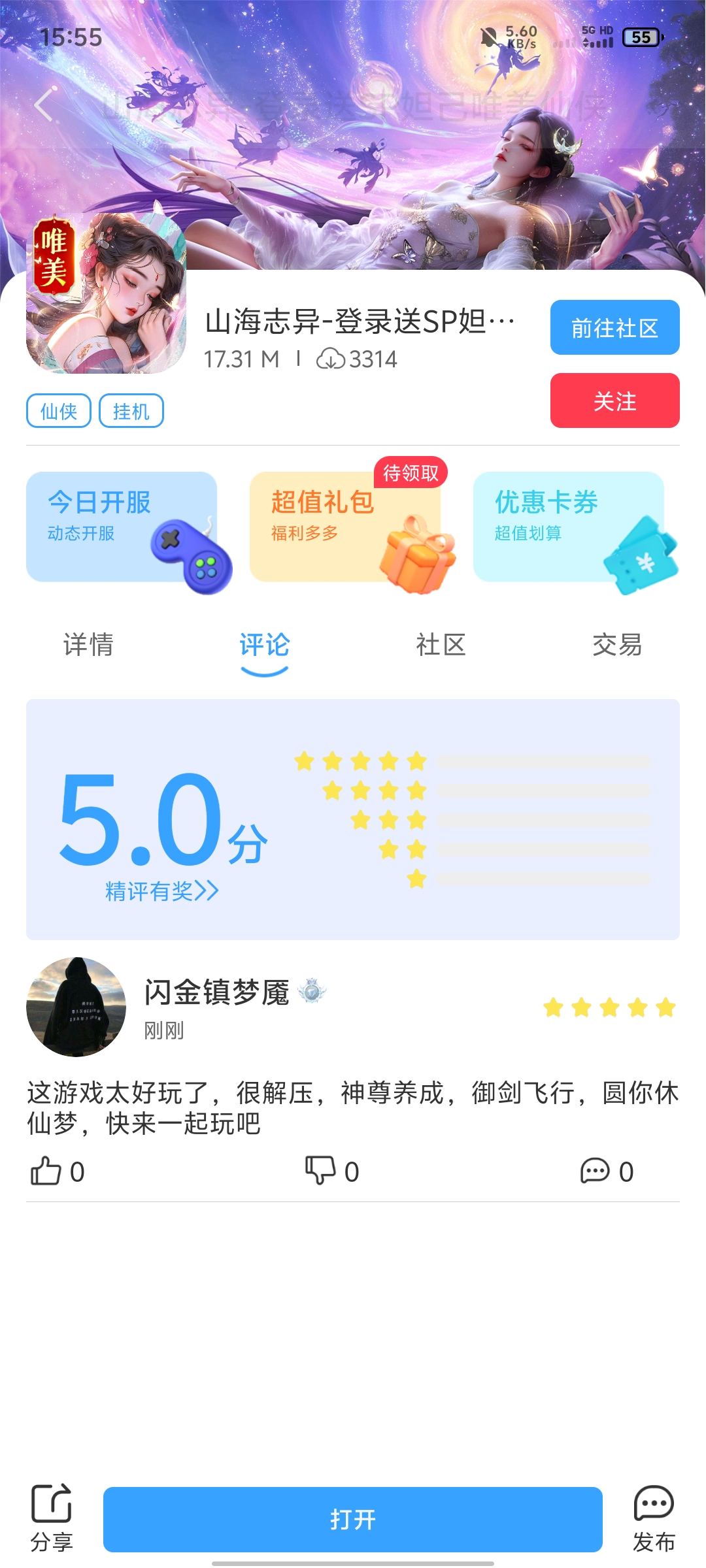Open replies on 闪金镇梦魇's review
This screenshot has height=1568, width=706.
click(x=607, y=1171)
